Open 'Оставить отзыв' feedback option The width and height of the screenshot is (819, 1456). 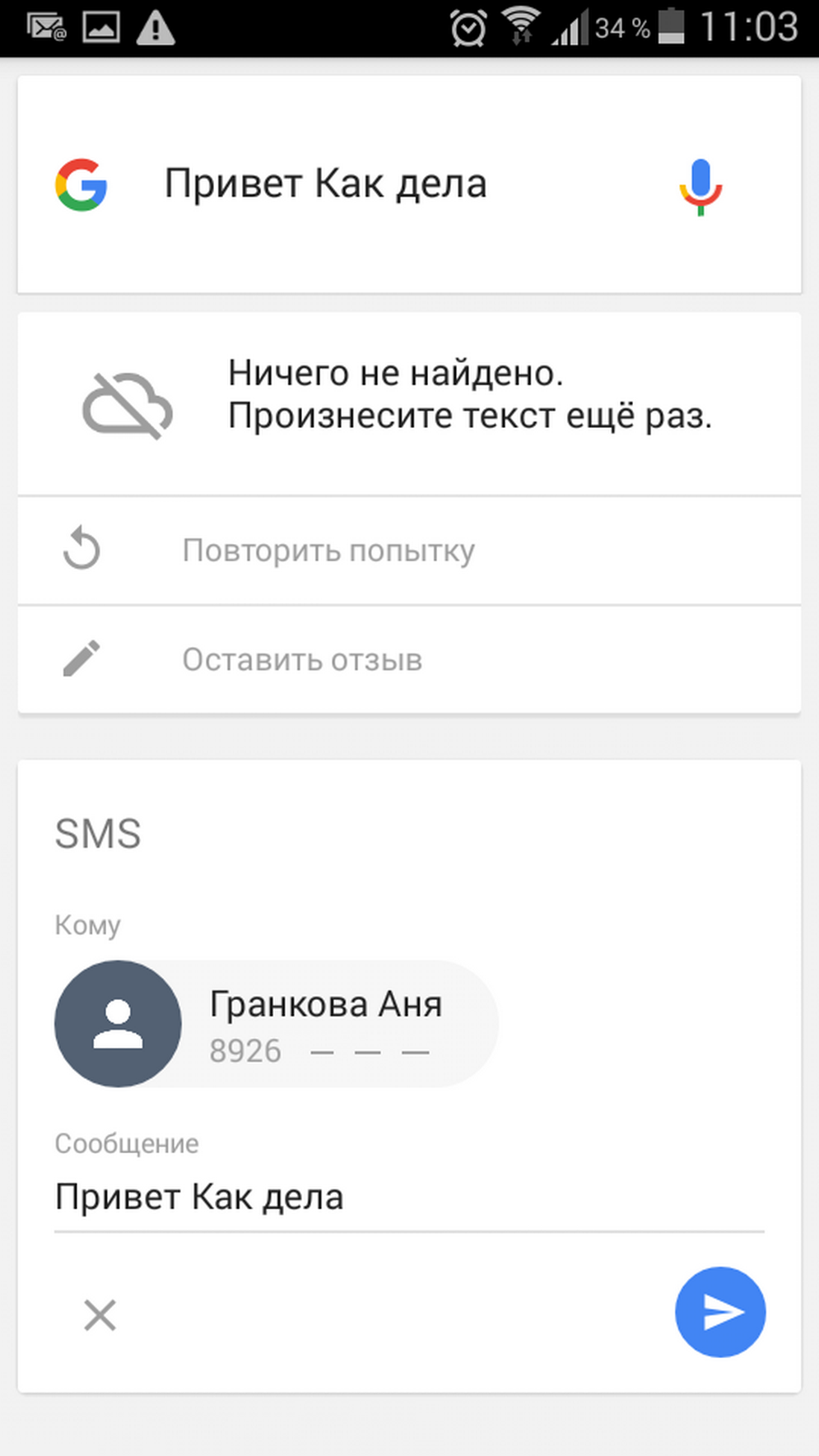coord(302,659)
